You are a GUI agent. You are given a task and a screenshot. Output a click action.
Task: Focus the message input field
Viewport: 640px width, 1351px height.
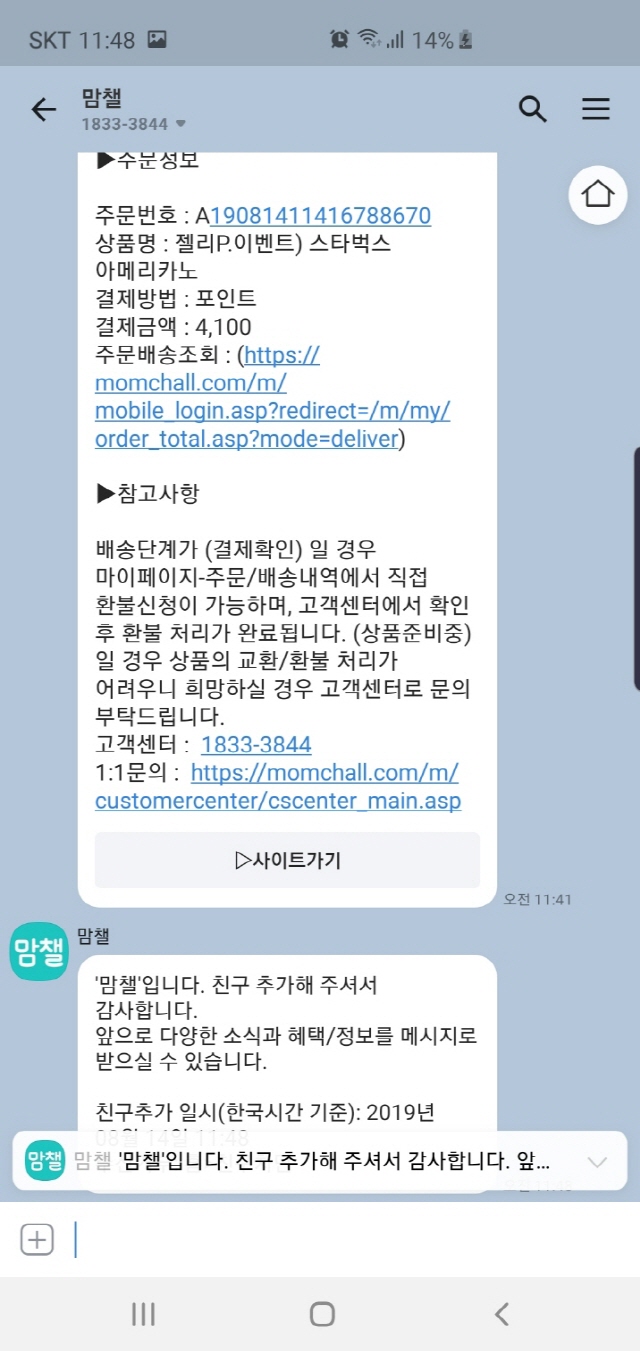(x=340, y=1240)
